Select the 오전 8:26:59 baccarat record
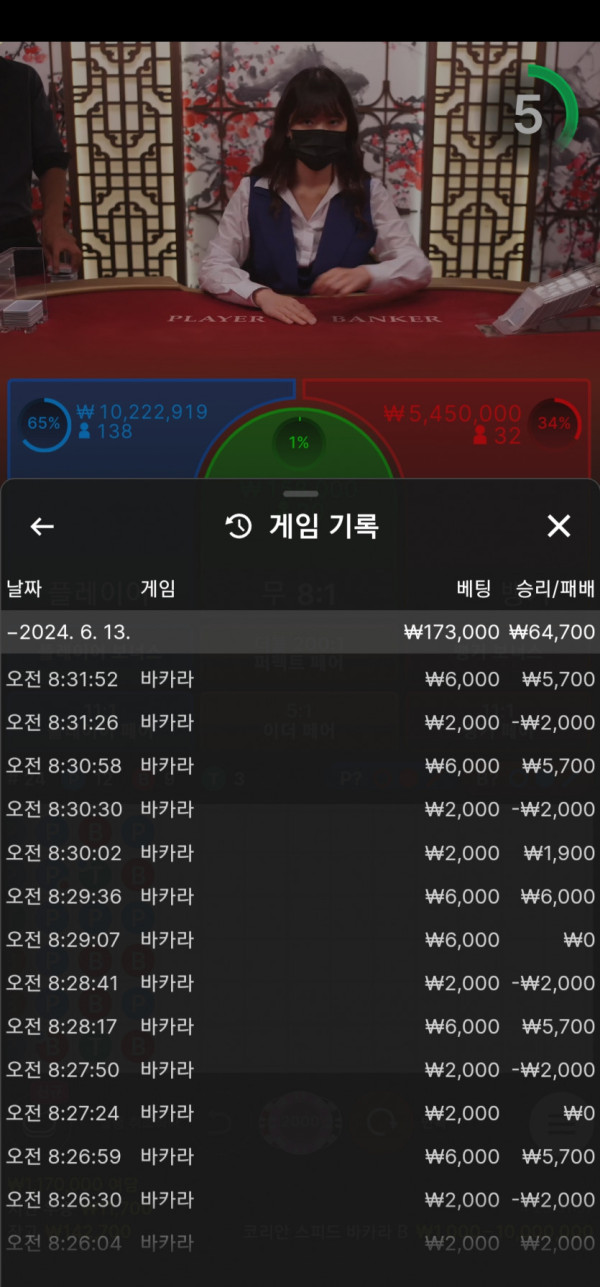Screen dimensions: 600x1287 point(300,1157)
